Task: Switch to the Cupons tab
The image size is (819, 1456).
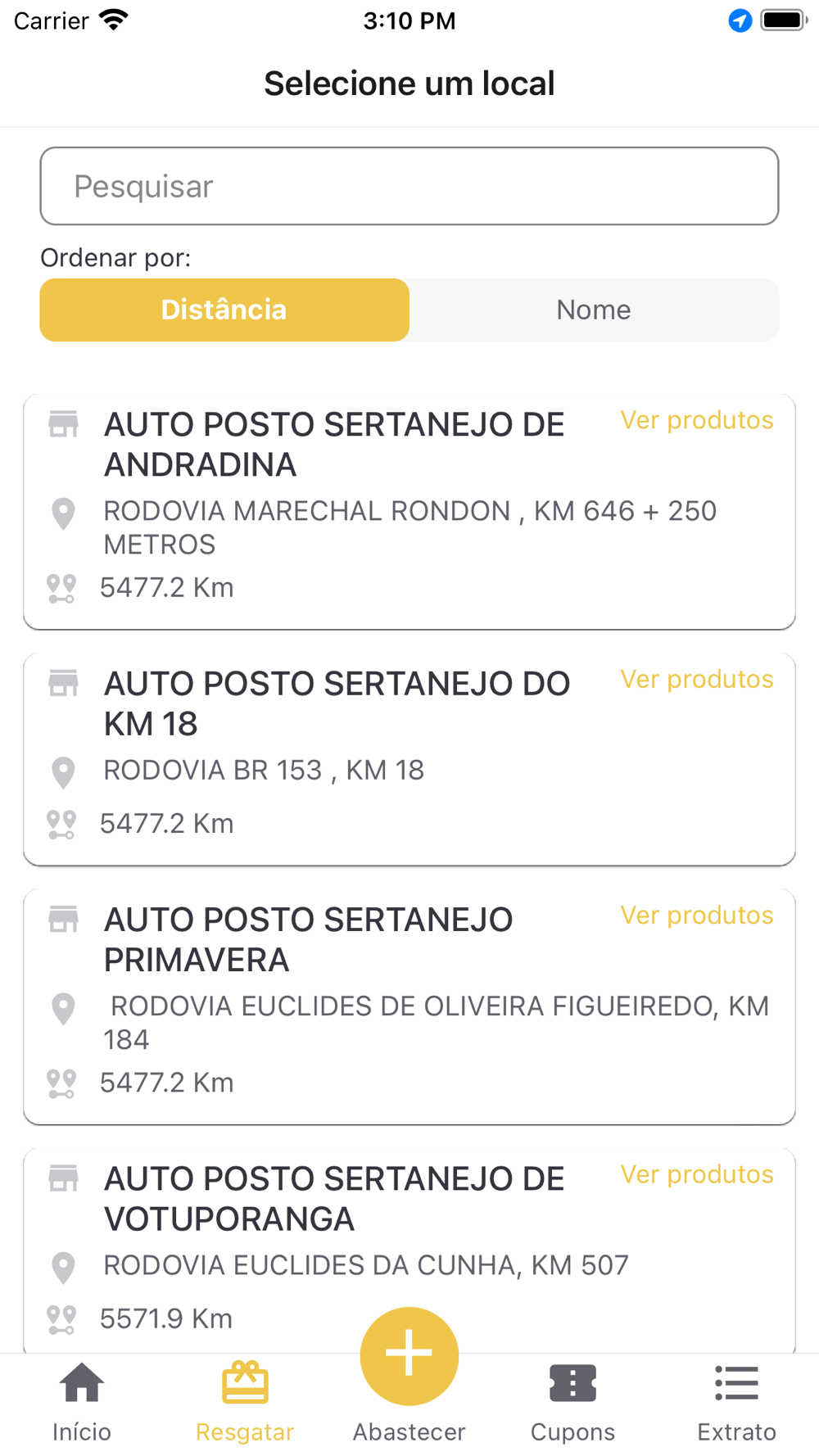Action: (x=572, y=1402)
